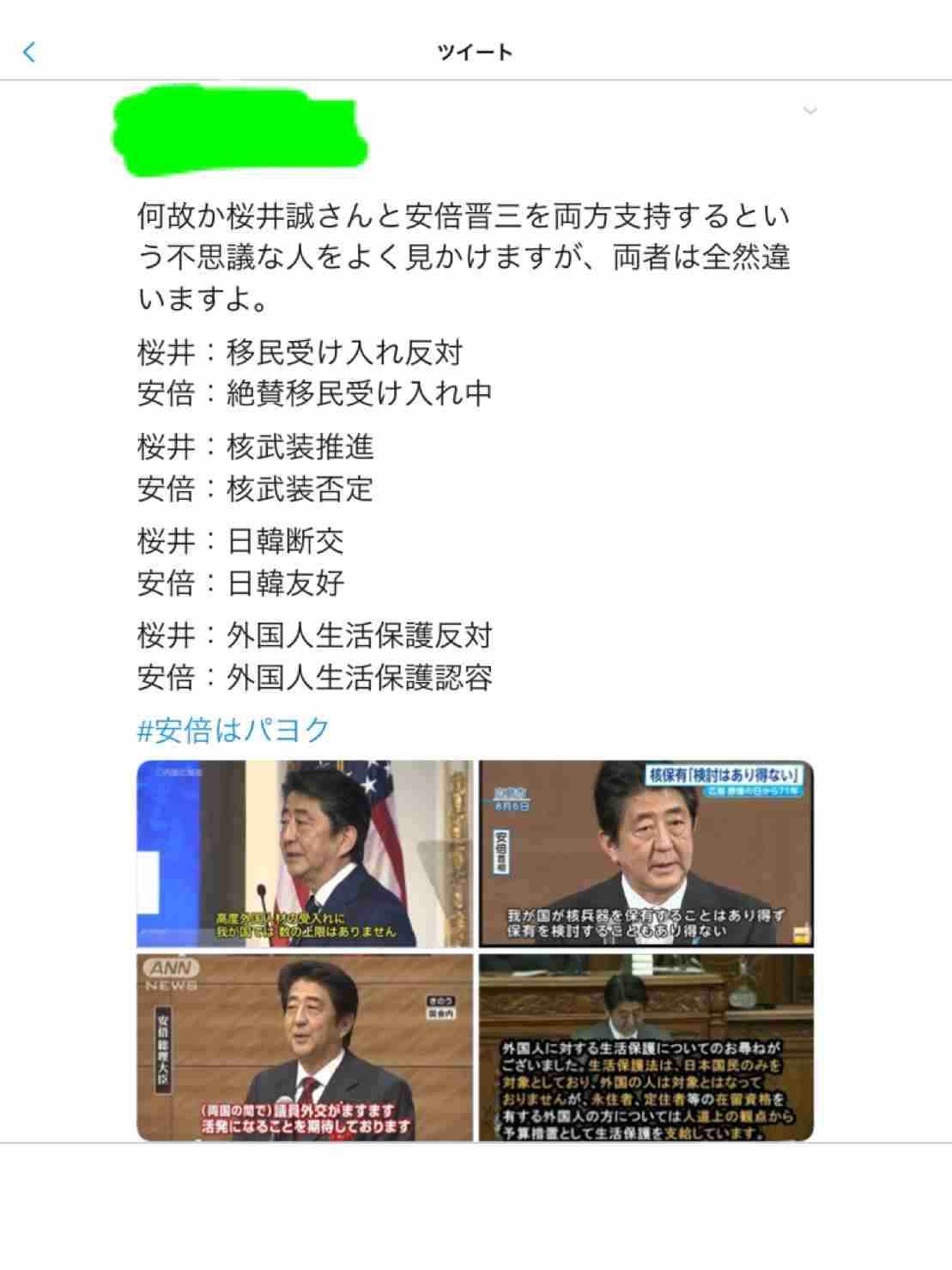Go back from the tweet view
Screen dimensions: 952x1270
[x=29, y=52]
